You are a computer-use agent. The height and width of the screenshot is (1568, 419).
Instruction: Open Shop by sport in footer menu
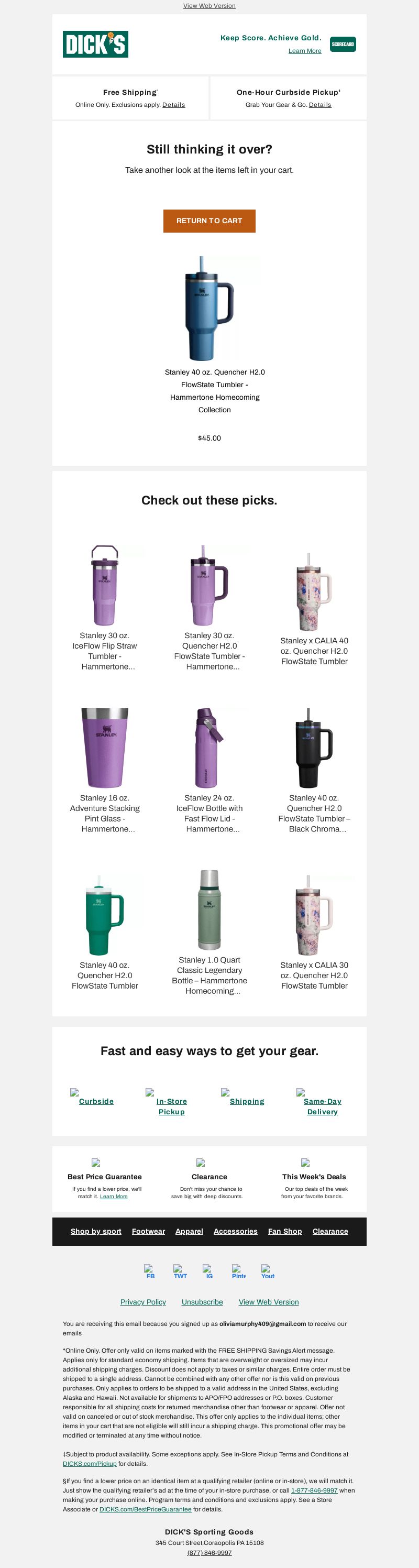pos(95,1231)
